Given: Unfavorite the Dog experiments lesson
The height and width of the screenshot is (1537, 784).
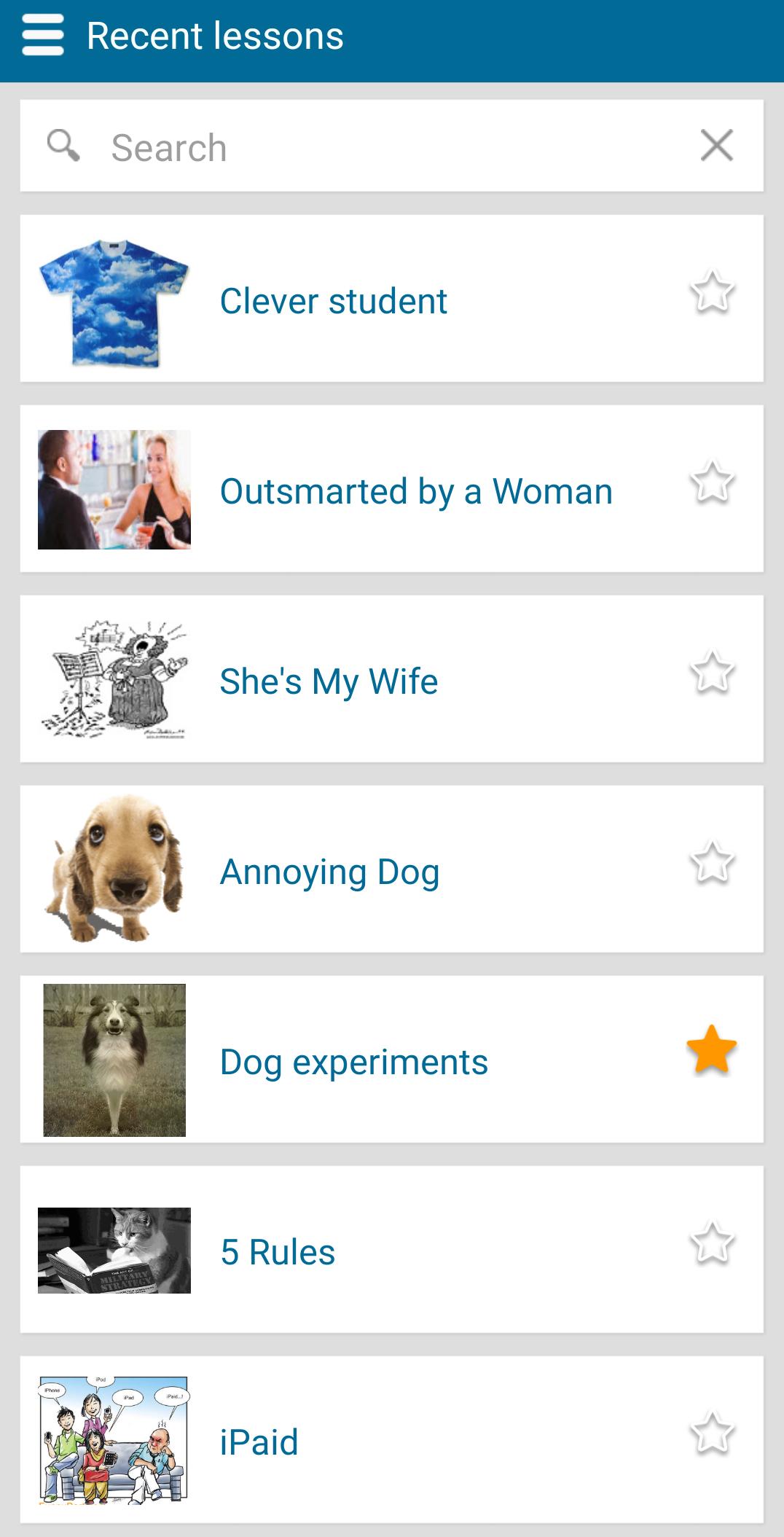Looking at the screenshot, I should 712,1050.
